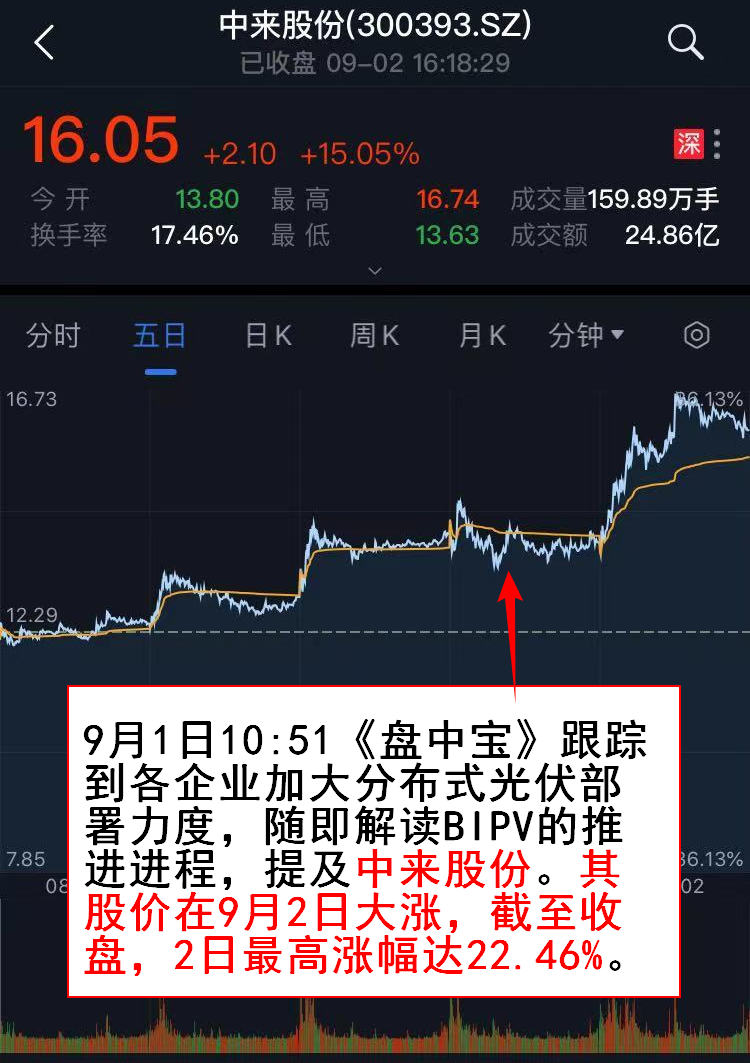Expand more quote details with the chevron
This screenshot has width=750, height=1063.
tap(375, 270)
